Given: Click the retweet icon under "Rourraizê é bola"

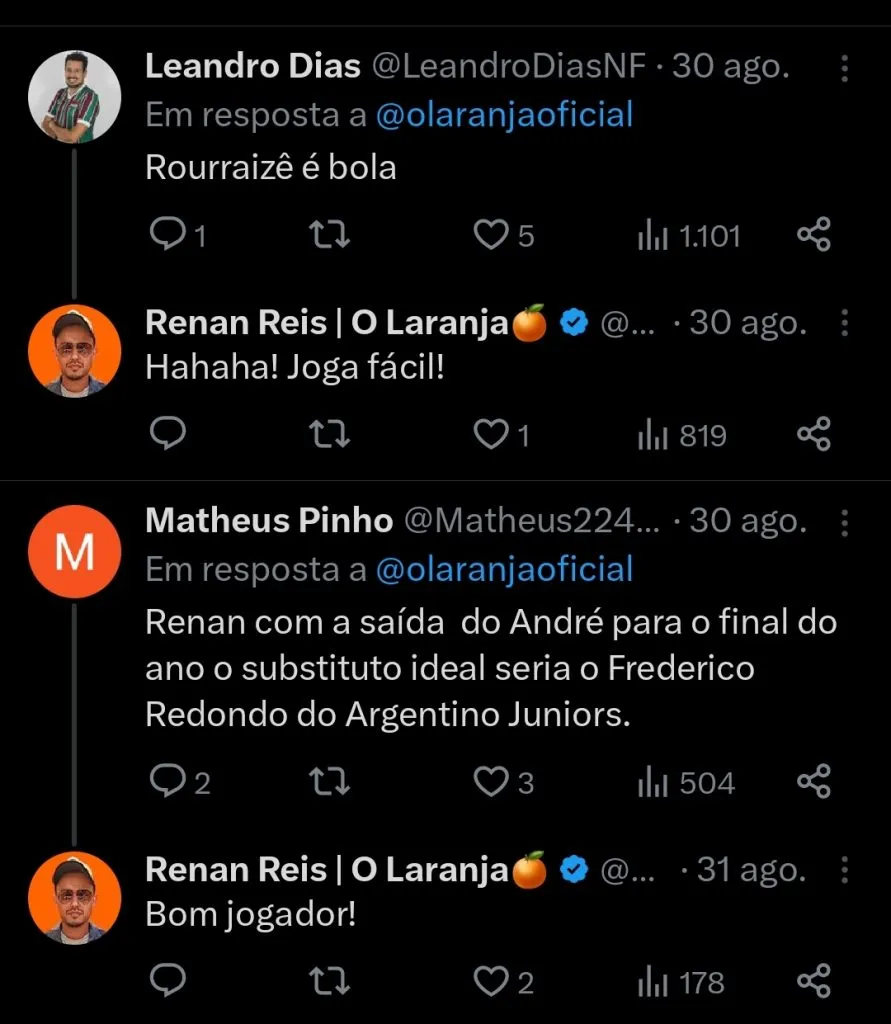Looking at the screenshot, I should tap(328, 234).
